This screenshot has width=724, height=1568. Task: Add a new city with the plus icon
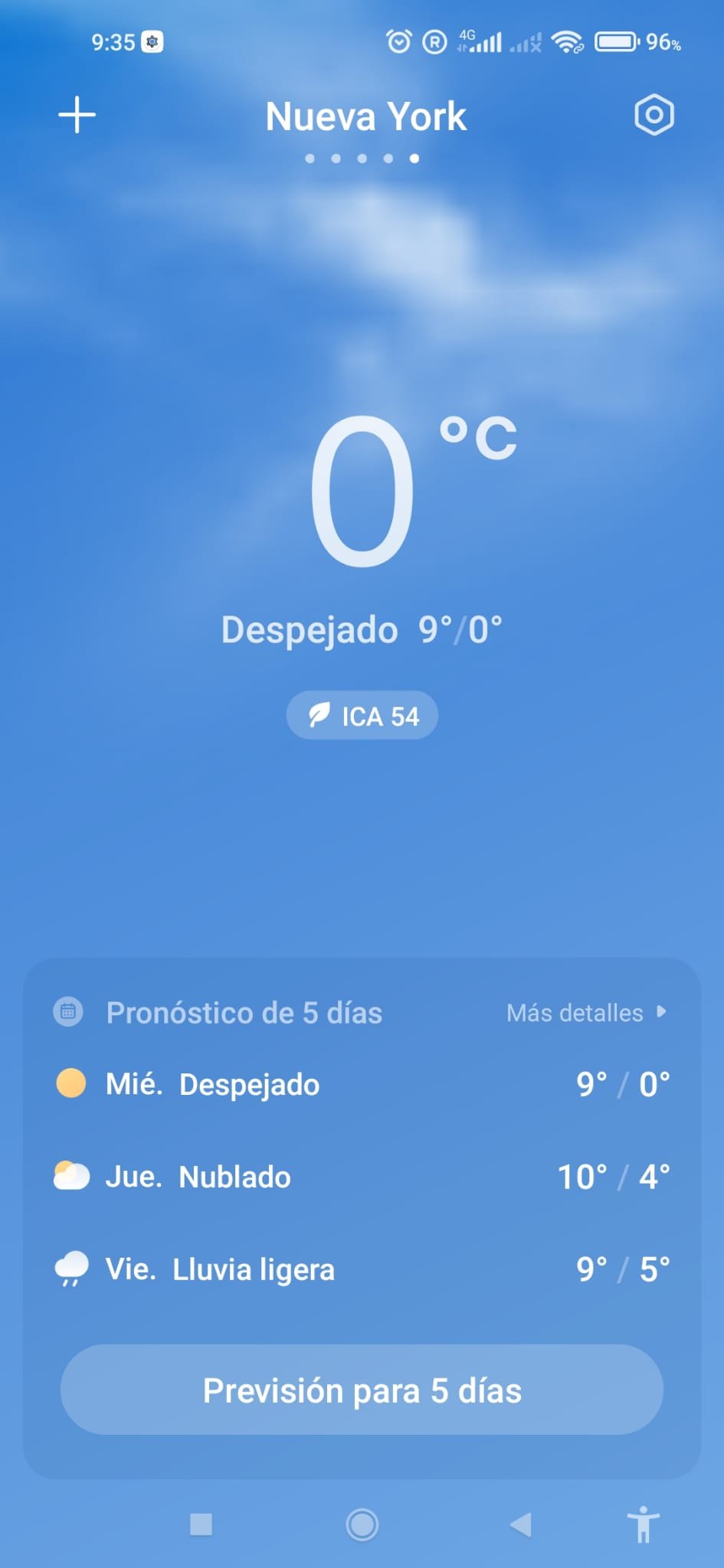(77, 116)
